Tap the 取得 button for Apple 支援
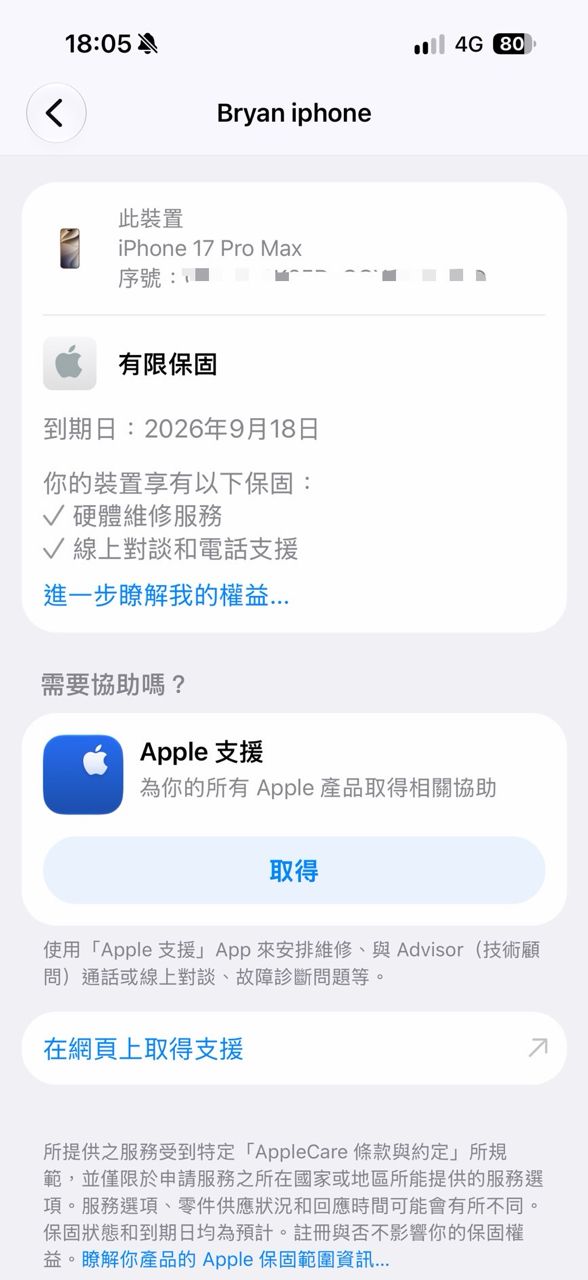The width and height of the screenshot is (588, 1280). point(294,870)
